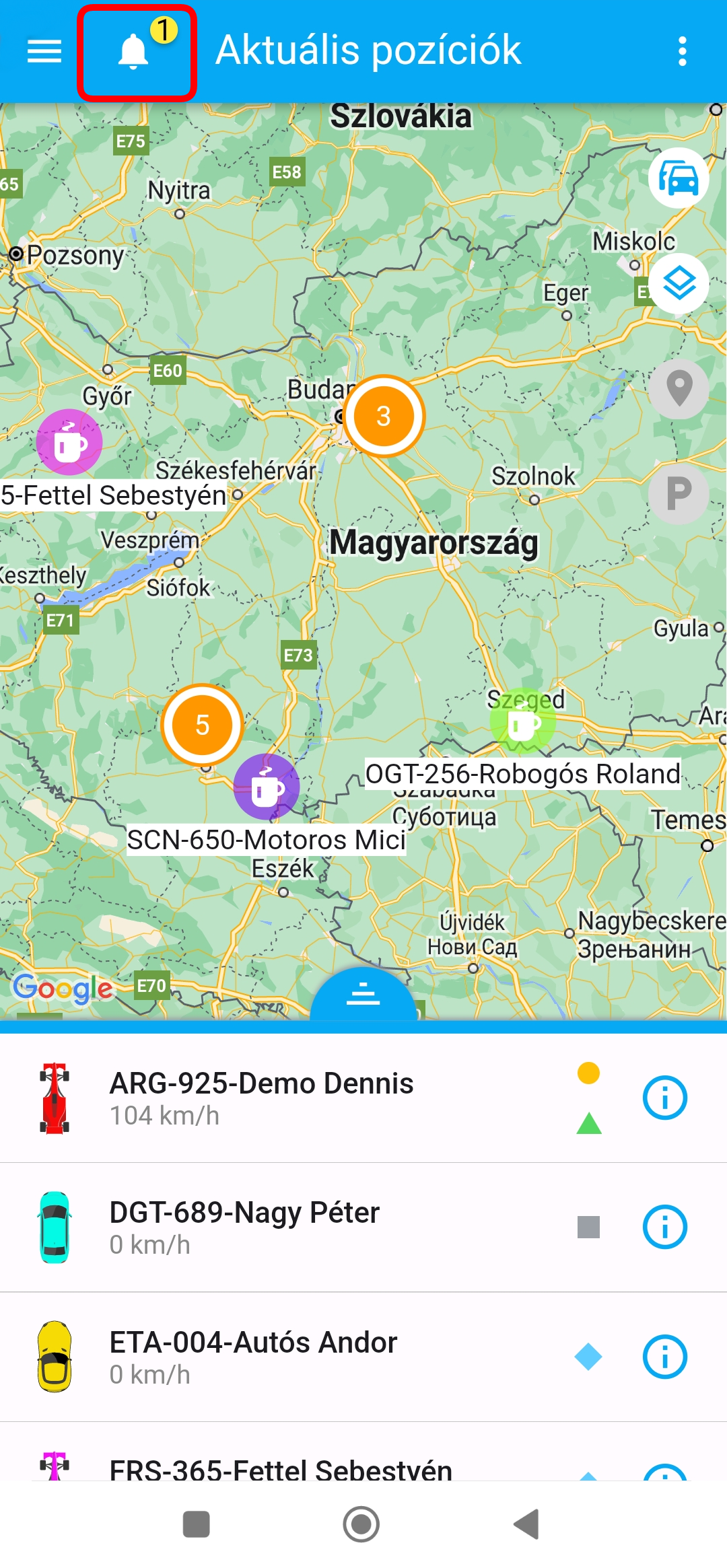
Task: Select the OGT-256-Robogós Roland marker
Action: click(x=523, y=723)
